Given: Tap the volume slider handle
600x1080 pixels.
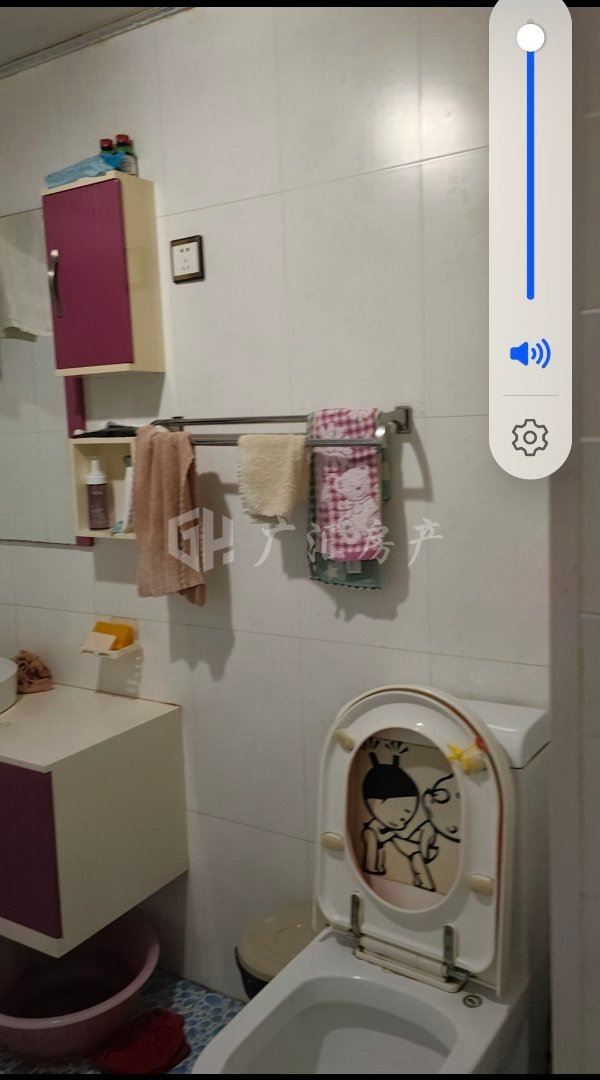Looking at the screenshot, I should click(x=530, y=38).
